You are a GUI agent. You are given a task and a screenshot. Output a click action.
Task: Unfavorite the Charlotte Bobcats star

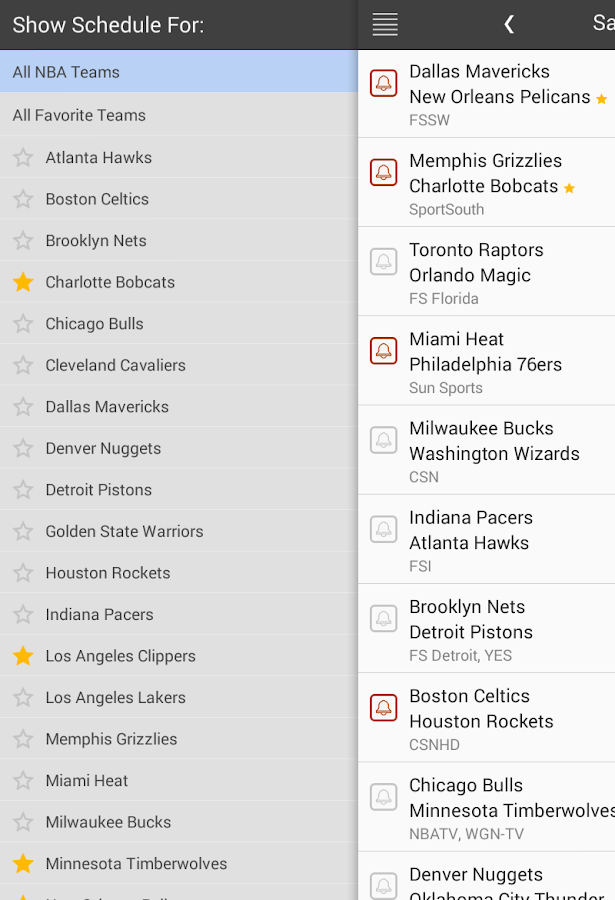pos(23,283)
